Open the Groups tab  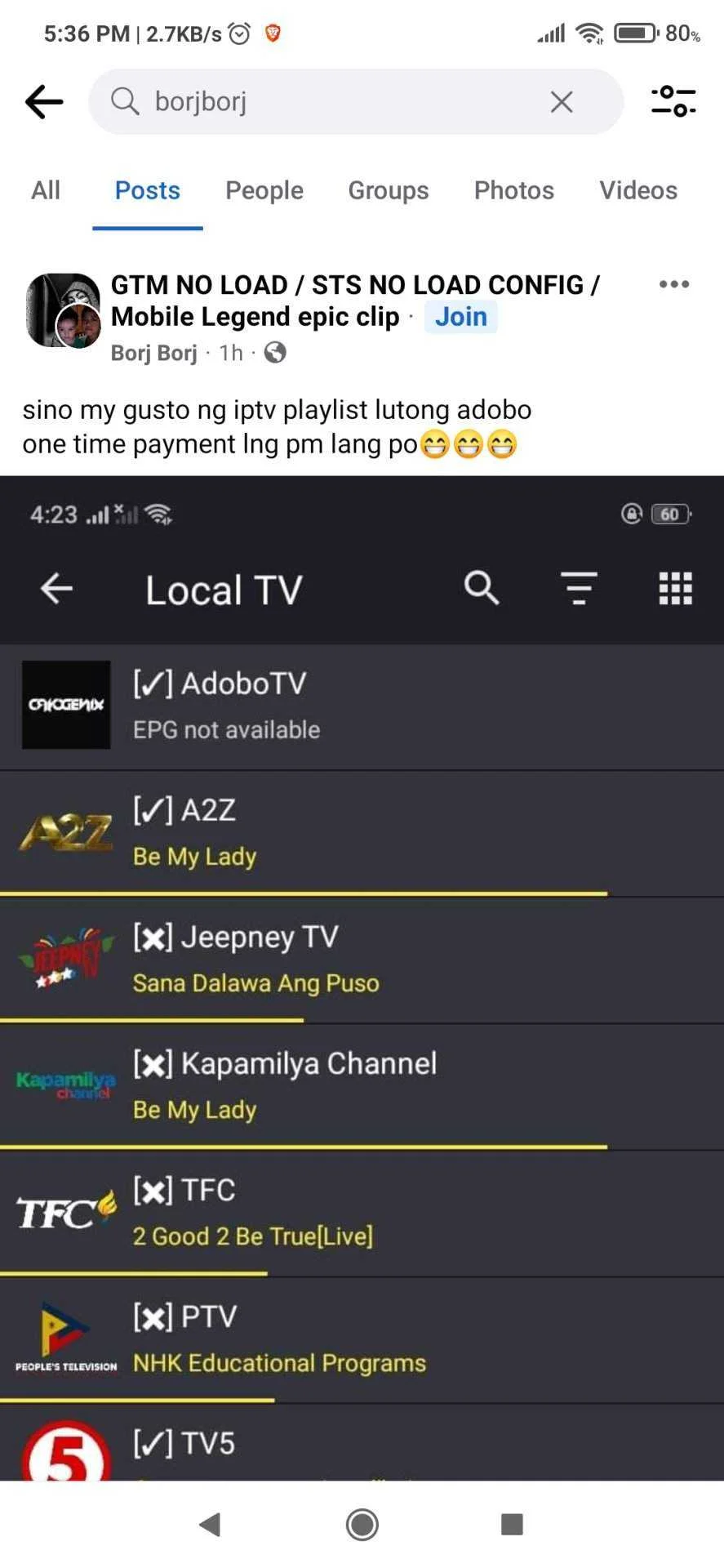(x=389, y=190)
